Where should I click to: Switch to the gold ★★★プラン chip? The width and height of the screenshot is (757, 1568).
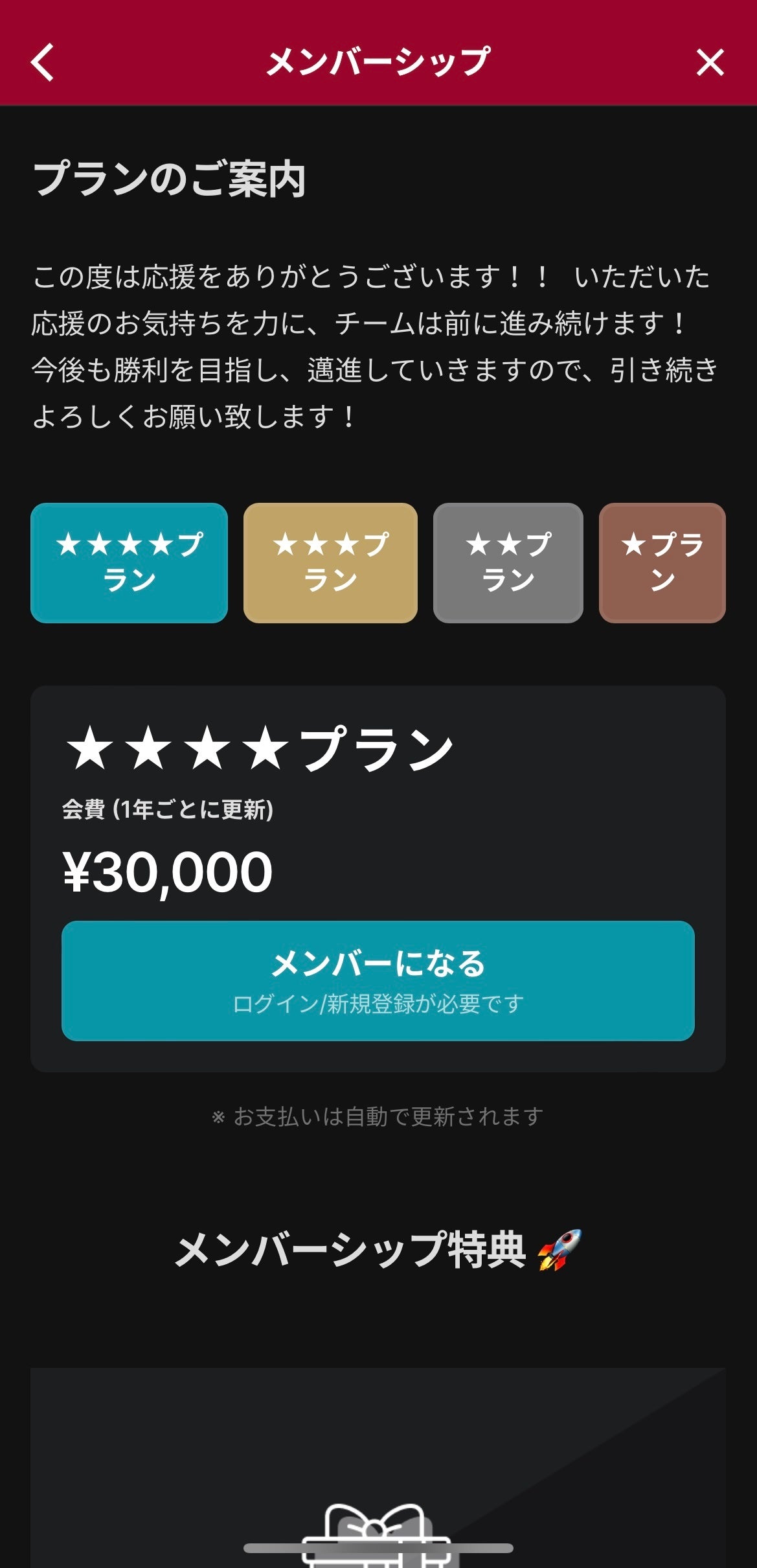coord(330,562)
